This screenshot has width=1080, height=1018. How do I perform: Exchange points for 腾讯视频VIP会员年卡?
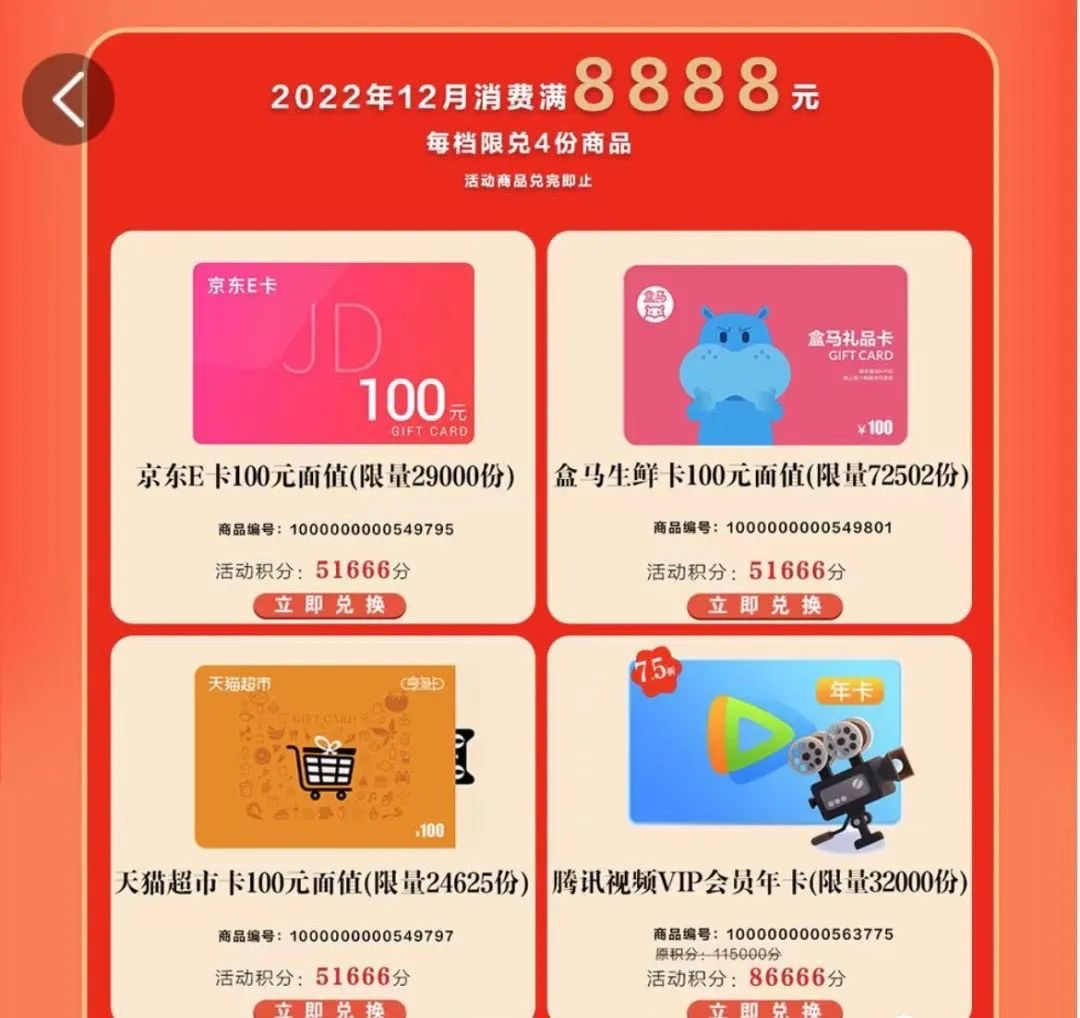(765, 1008)
